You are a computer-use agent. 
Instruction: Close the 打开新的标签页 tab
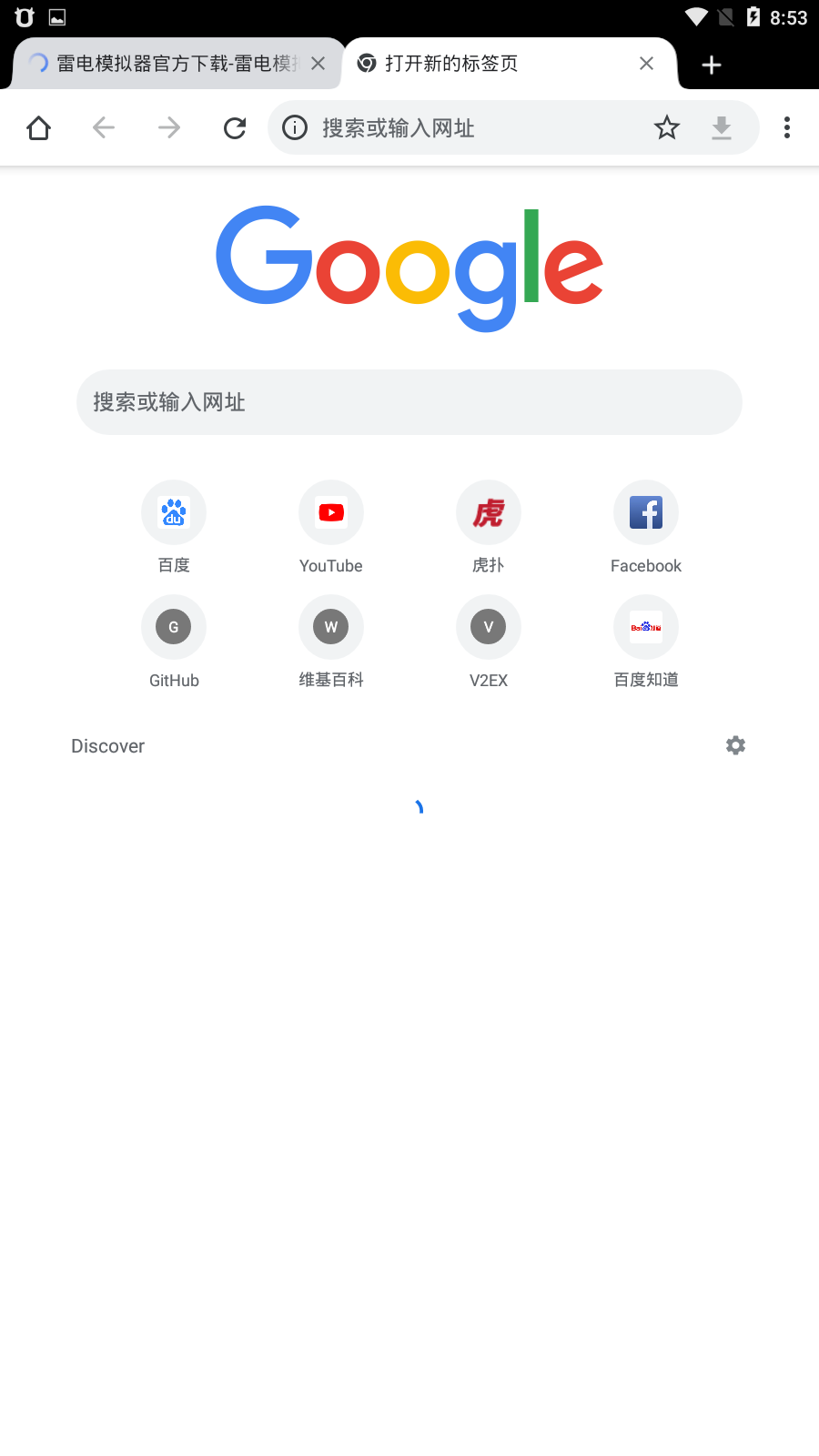click(x=646, y=64)
